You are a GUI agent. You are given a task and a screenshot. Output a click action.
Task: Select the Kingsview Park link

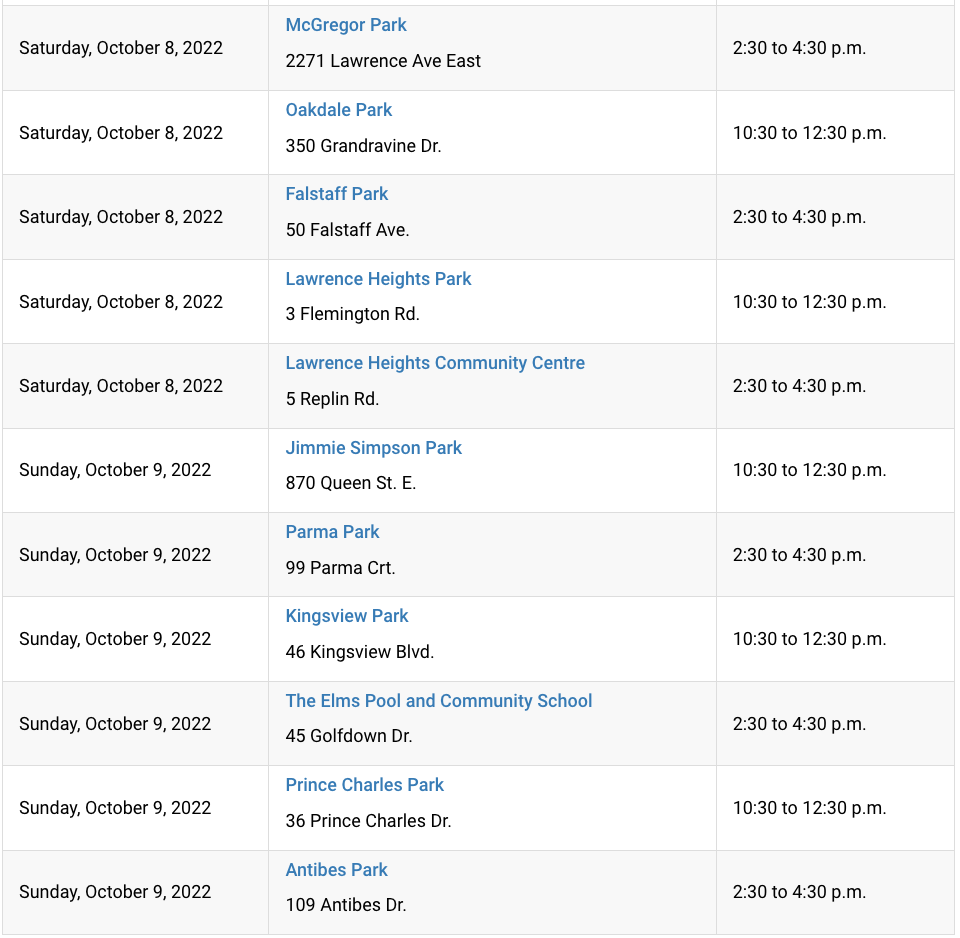point(347,616)
